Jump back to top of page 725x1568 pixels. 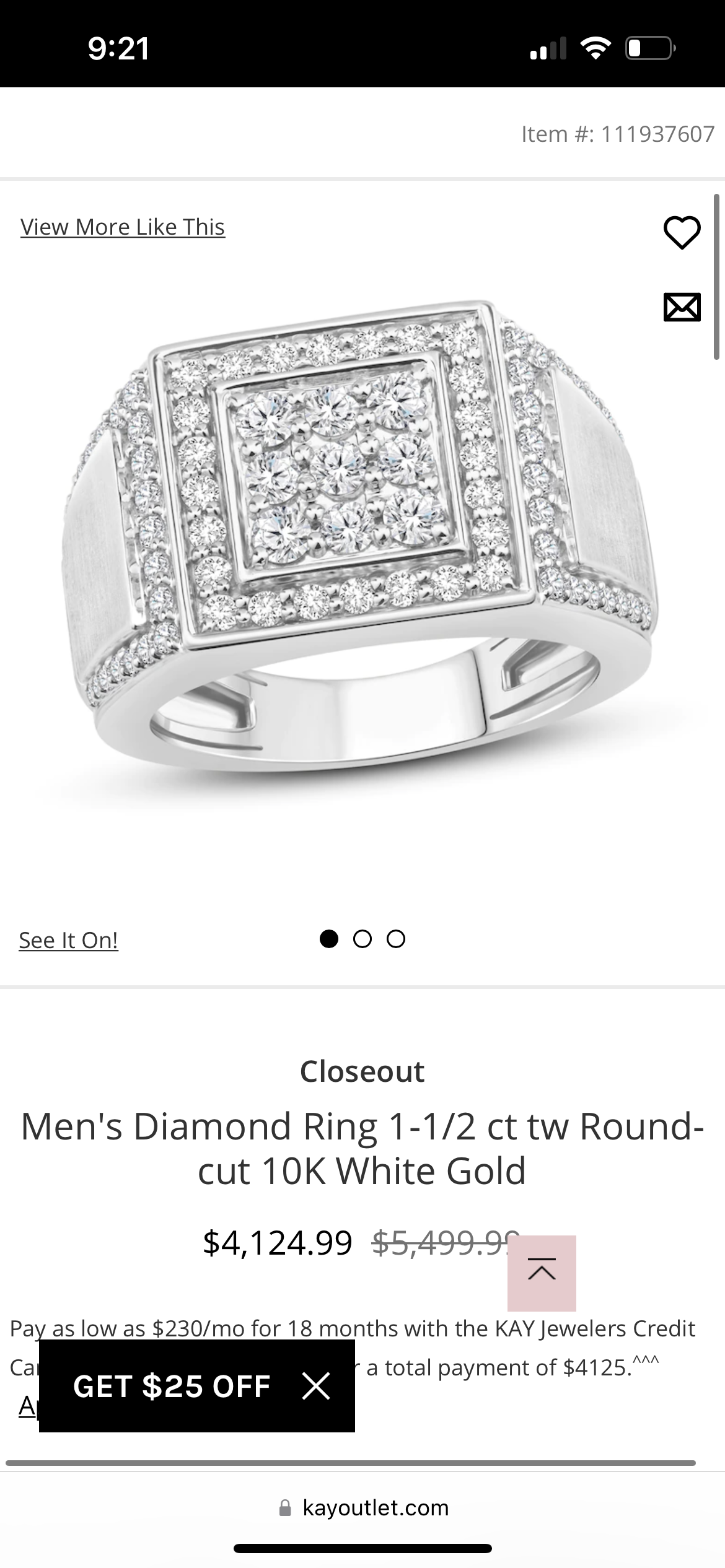coord(542,1273)
